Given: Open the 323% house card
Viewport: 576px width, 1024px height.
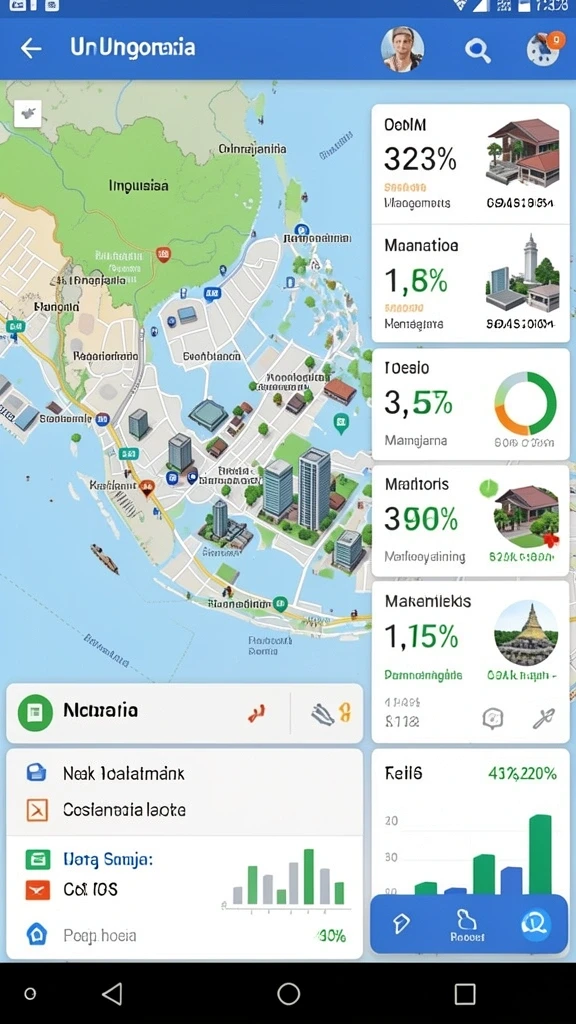Looking at the screenshot, I should point(470,164).
